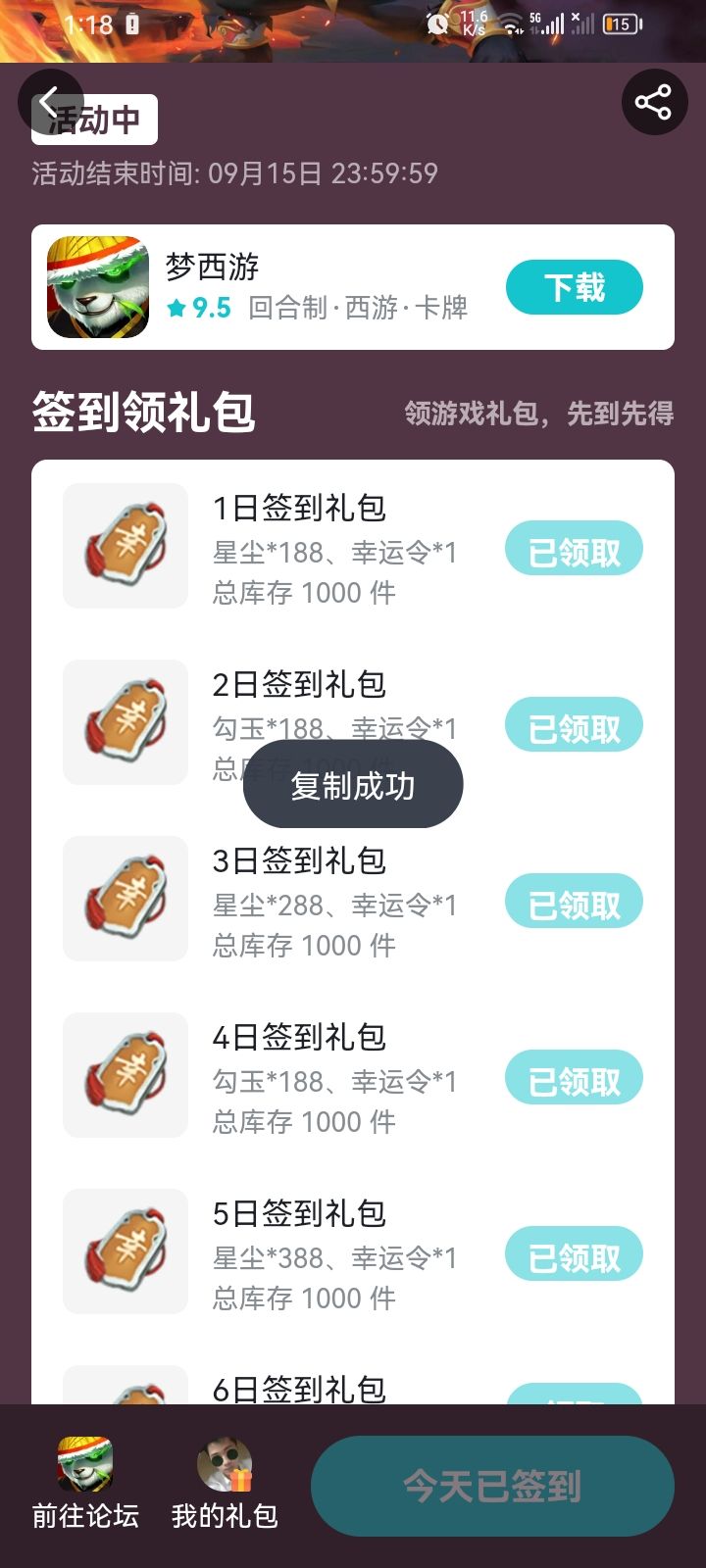
Task: Tap the 今天已签到 sign-in button
Action: point(491,1486)
